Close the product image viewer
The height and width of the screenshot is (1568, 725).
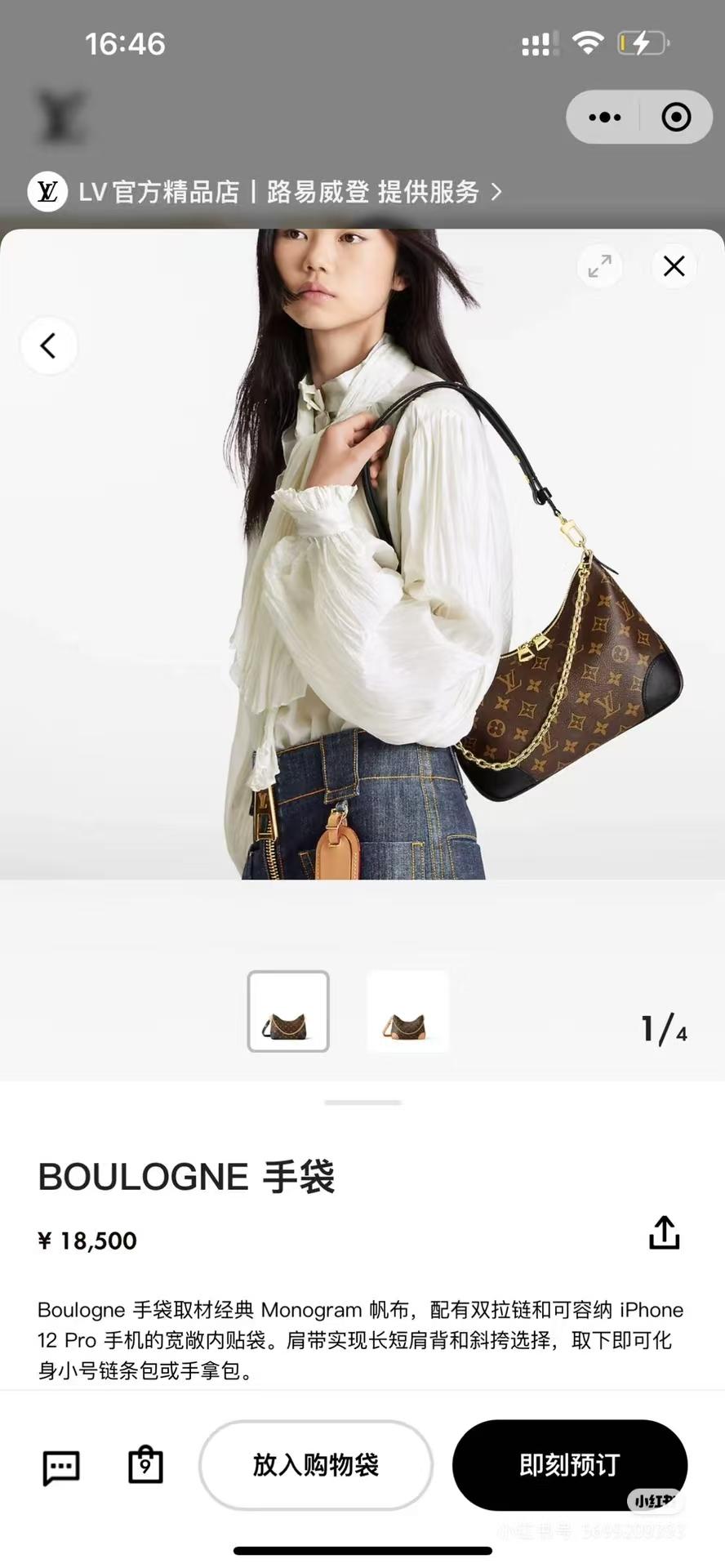674,266
